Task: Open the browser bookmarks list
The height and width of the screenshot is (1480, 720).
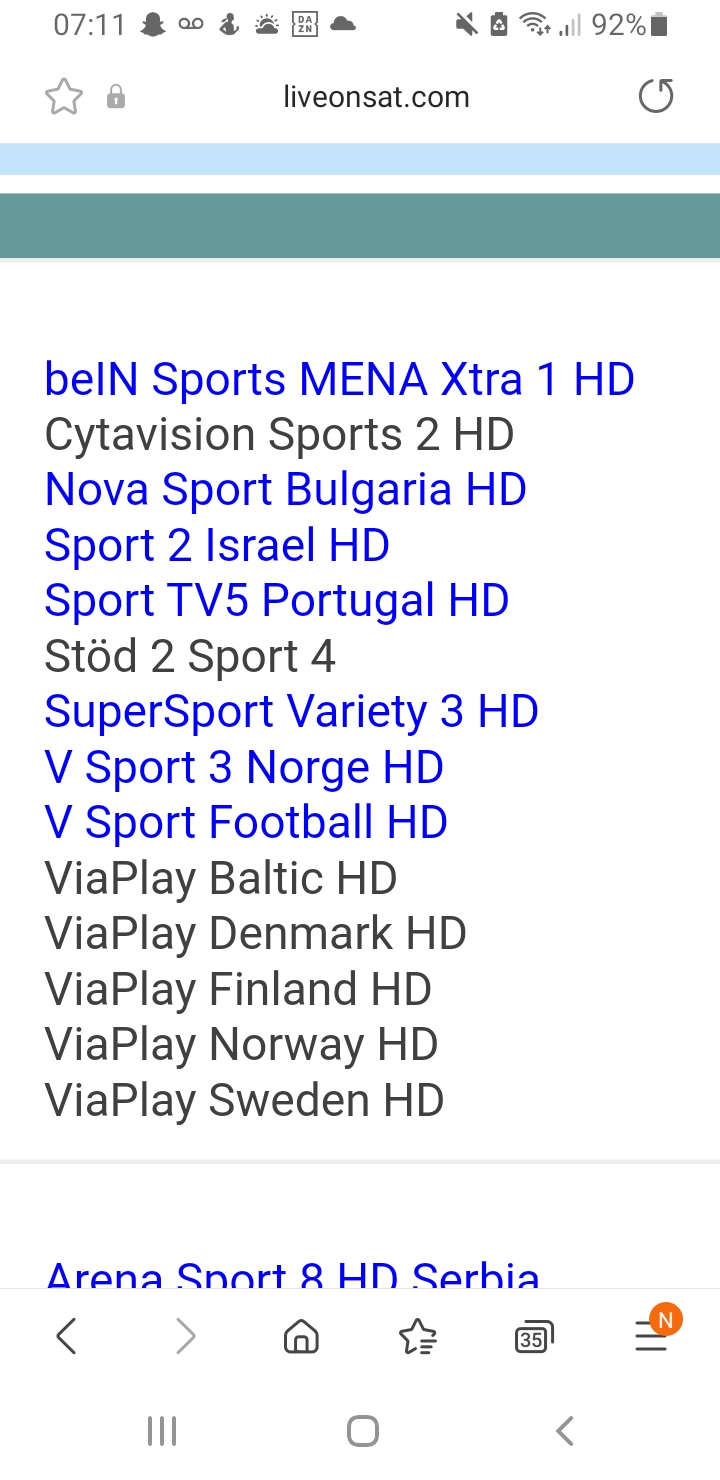Action: [417, 1336]
